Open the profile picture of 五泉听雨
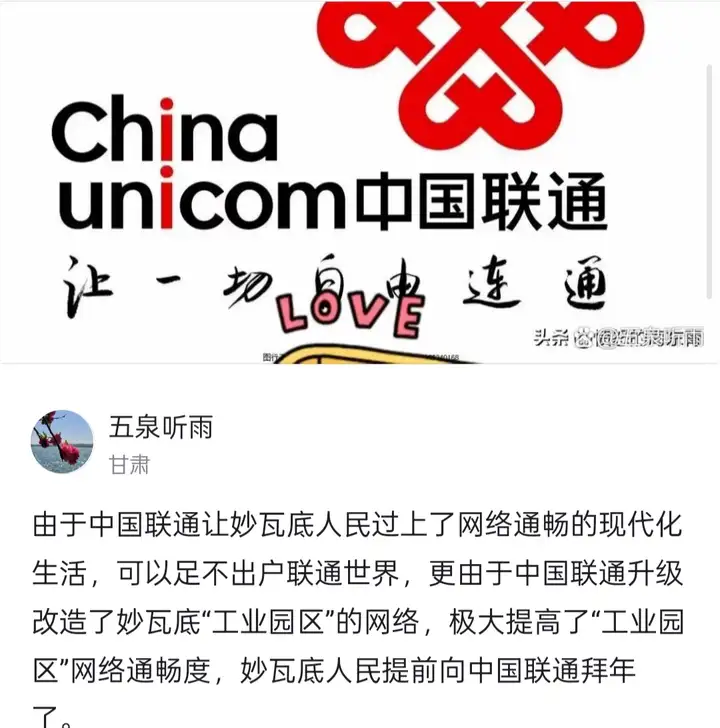Viewport: 720px width, 728px height. click(x=62, y=441)
